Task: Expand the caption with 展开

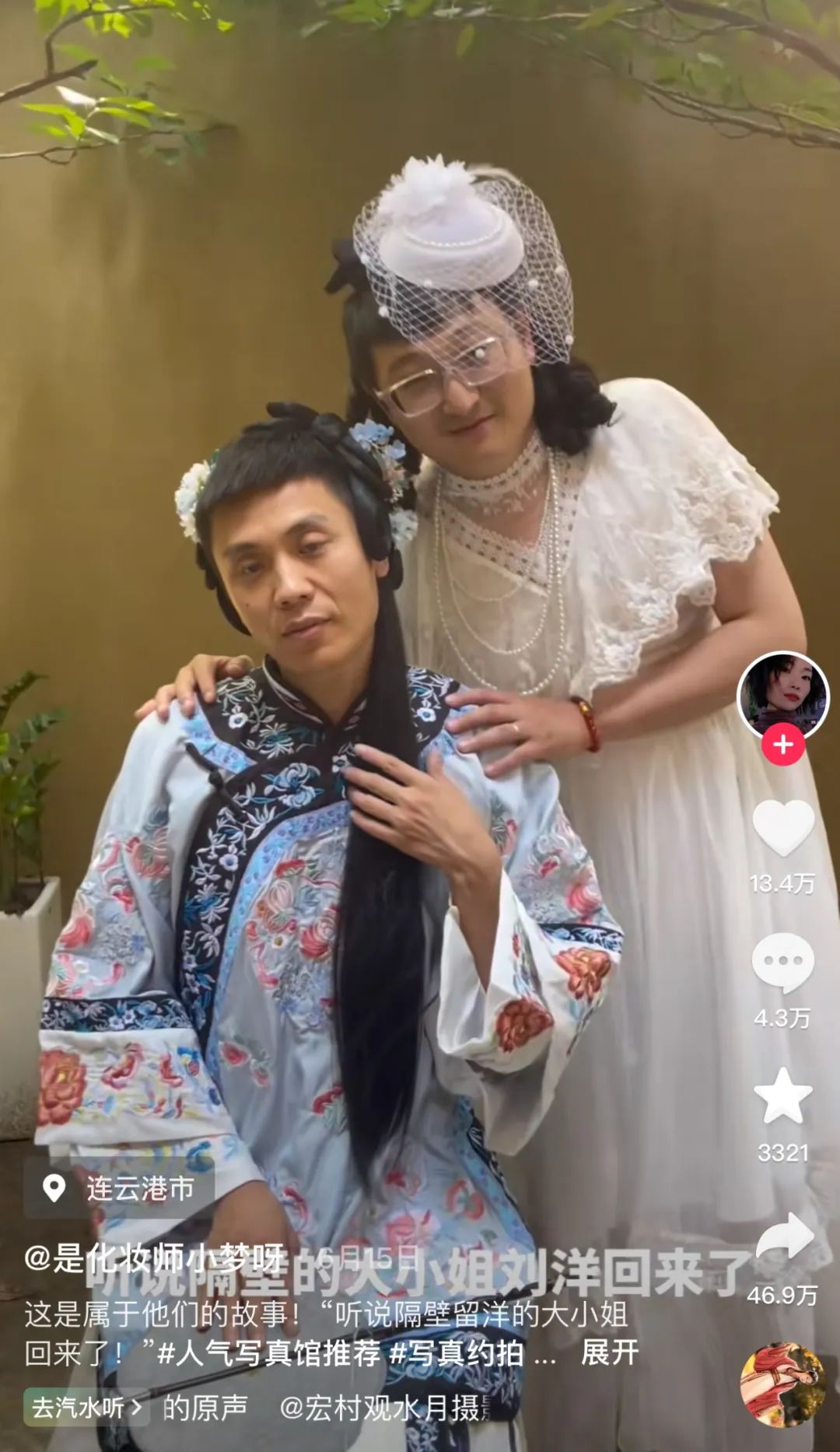Action: 609,1352
